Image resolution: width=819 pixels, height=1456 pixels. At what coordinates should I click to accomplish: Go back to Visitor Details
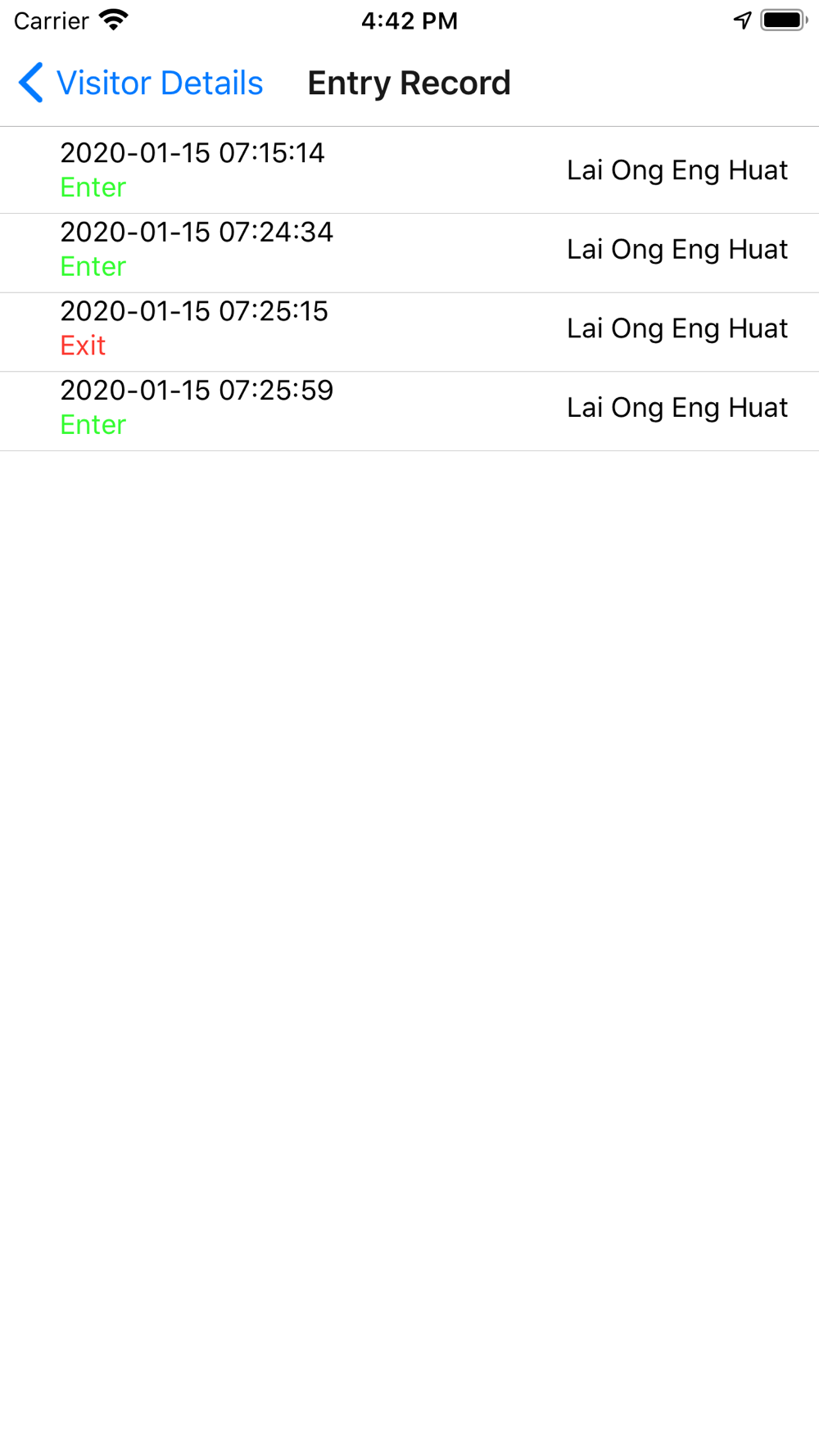(141, 83)
